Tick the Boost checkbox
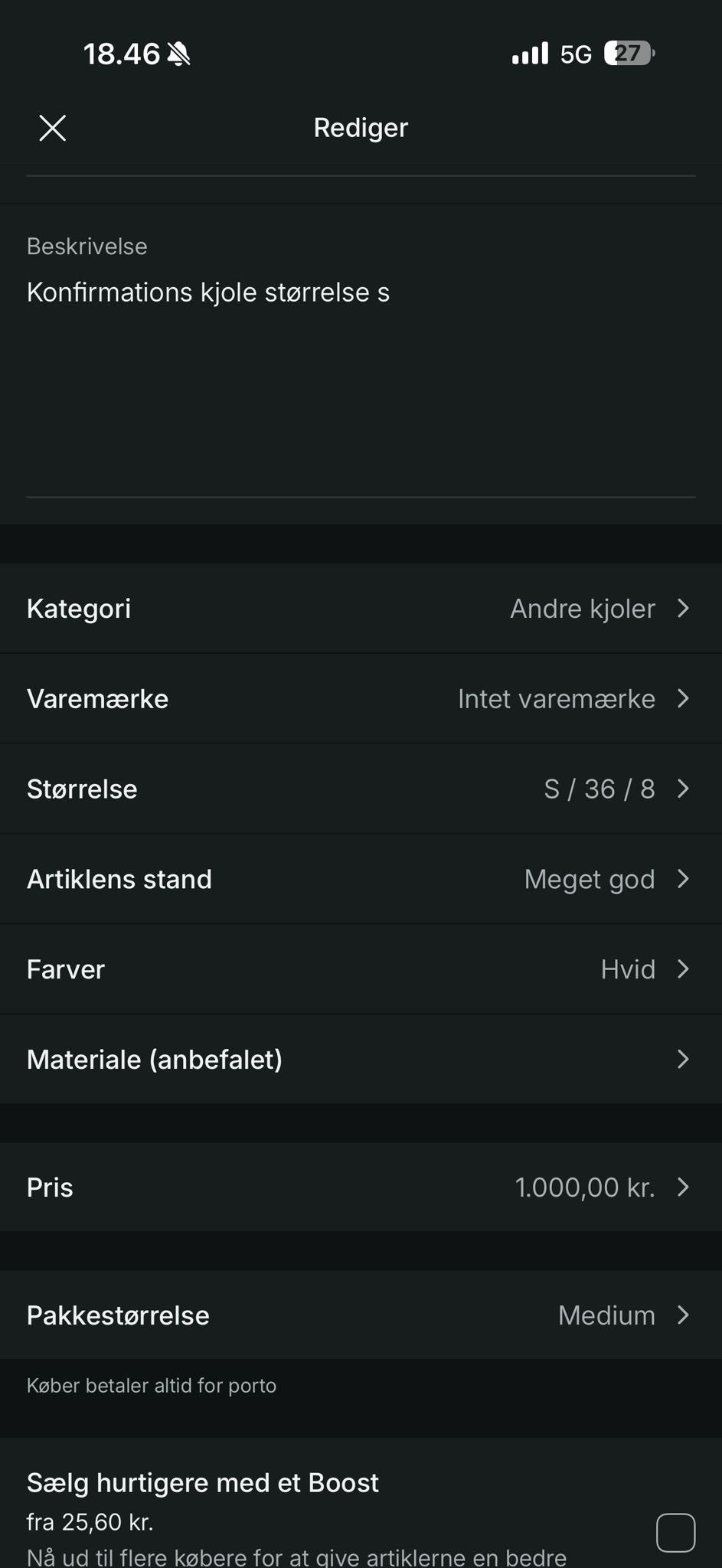This screenshot has height=1568, width=722. pos(675,1533)
